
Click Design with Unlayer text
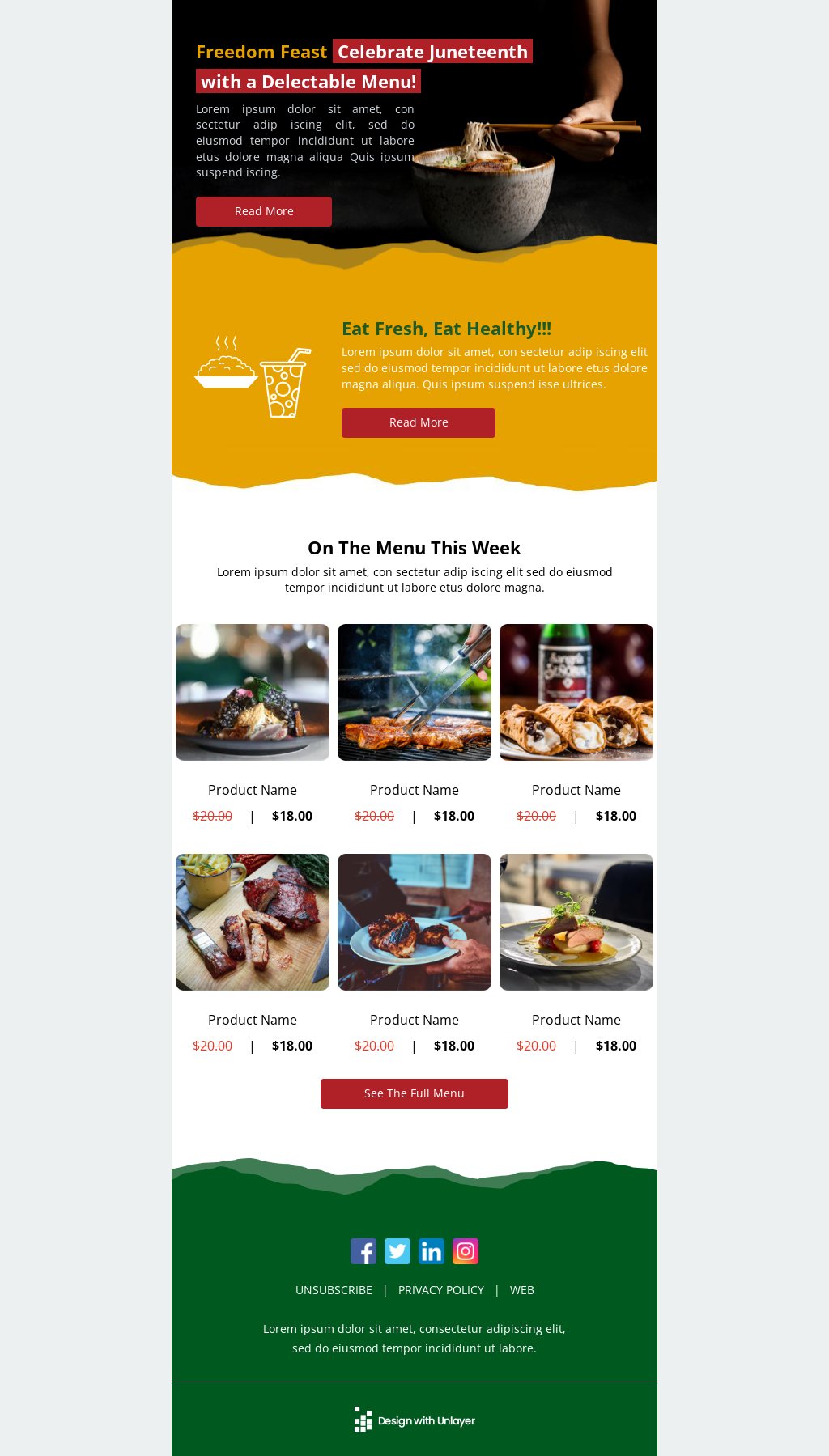coord(427,1420)
